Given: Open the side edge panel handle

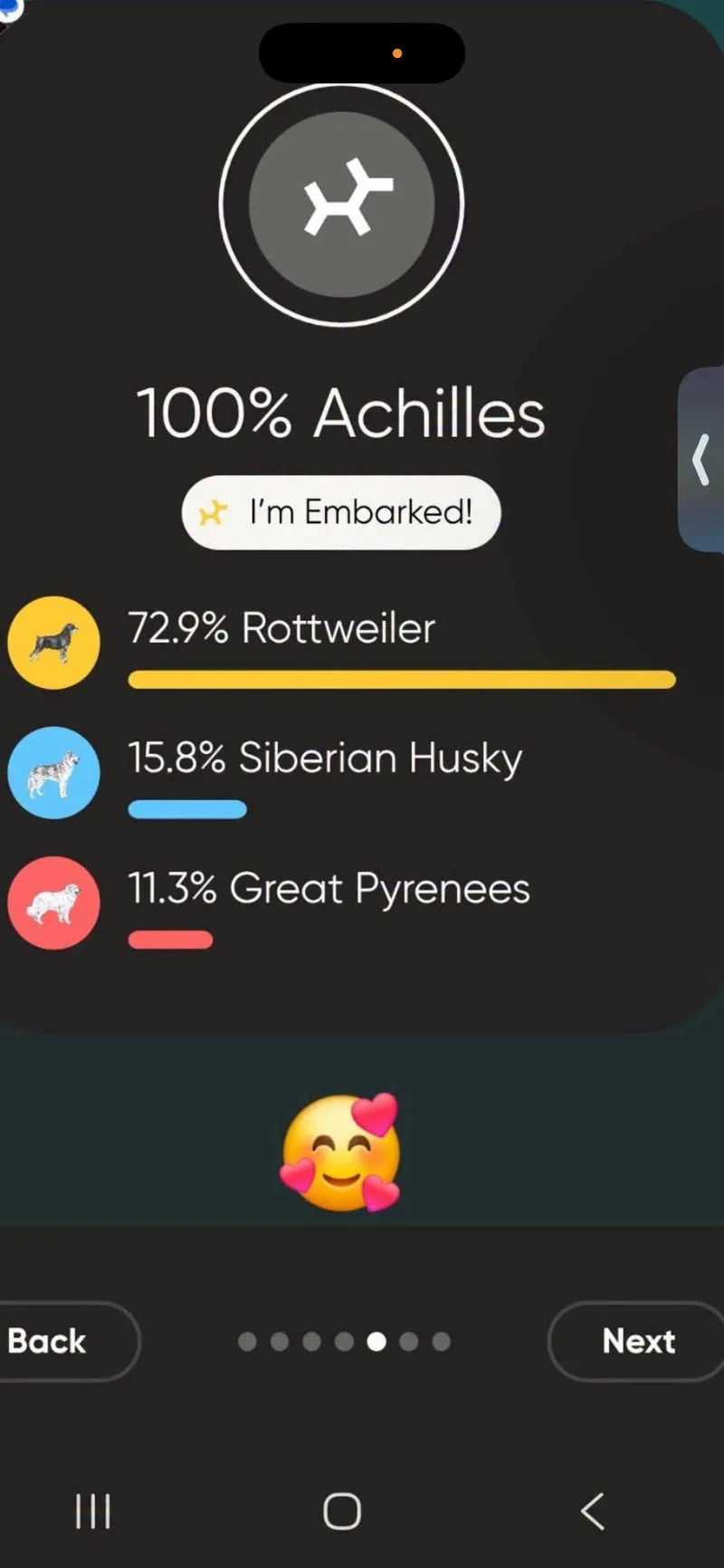Looking at the screenshot, I should tap(701, 459).
